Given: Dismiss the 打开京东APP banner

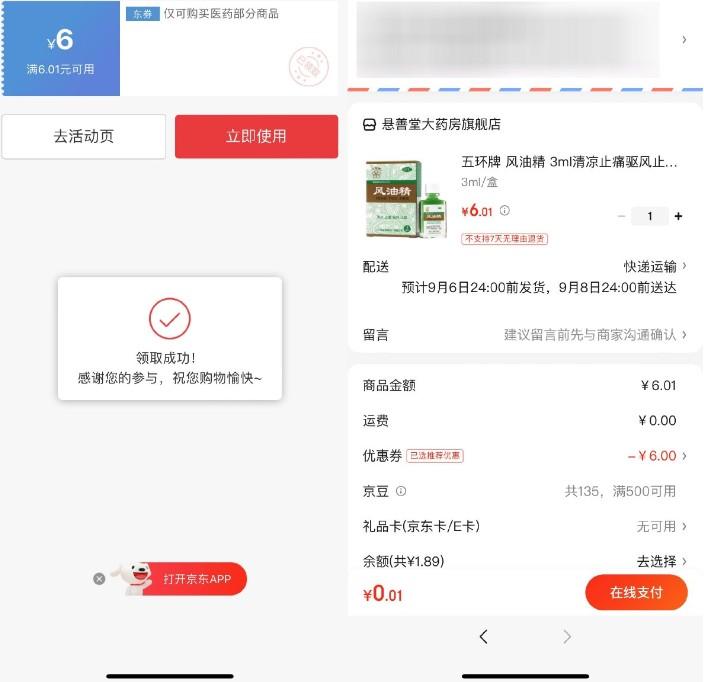Looking at the screenshot, I should pos(99,579).
